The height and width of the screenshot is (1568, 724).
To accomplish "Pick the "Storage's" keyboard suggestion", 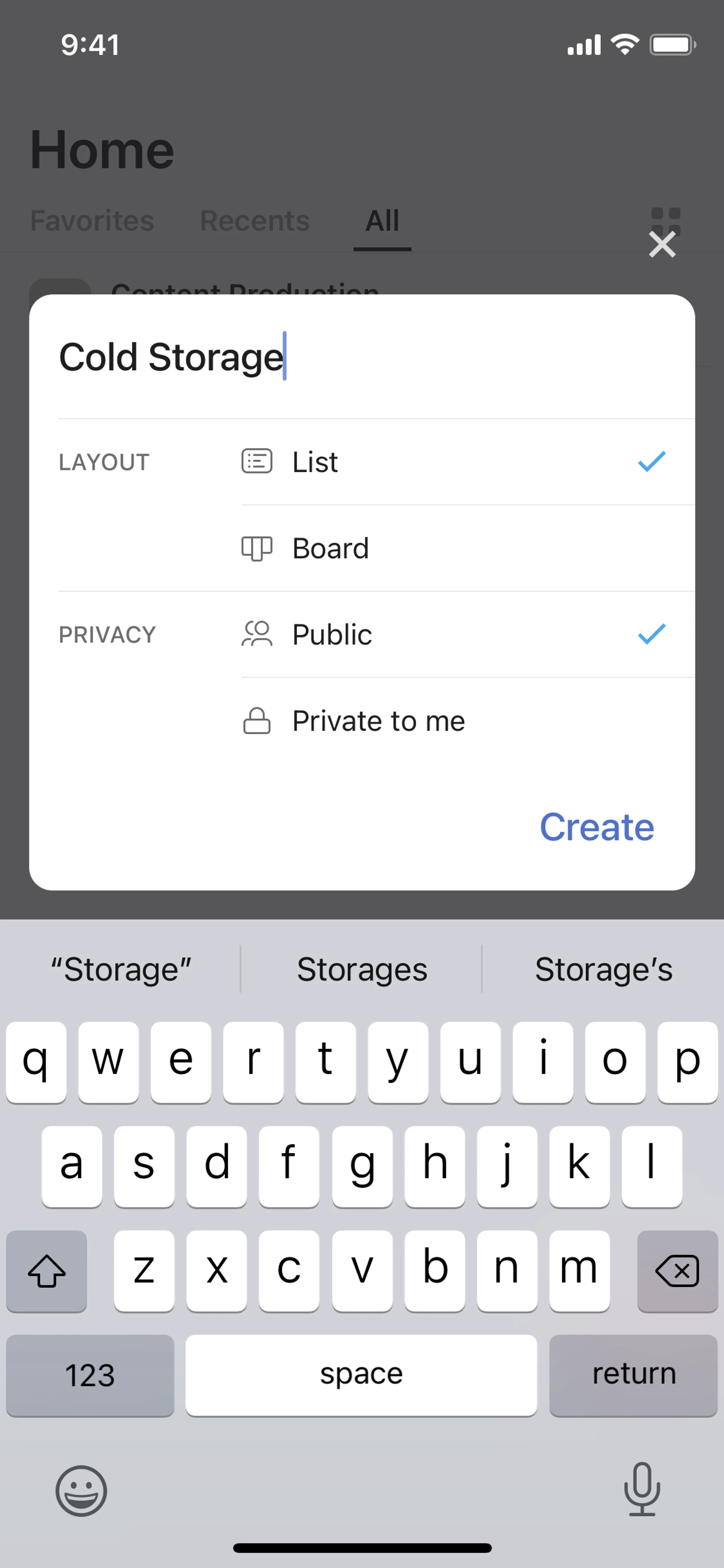I will click(x=603, y=969).
